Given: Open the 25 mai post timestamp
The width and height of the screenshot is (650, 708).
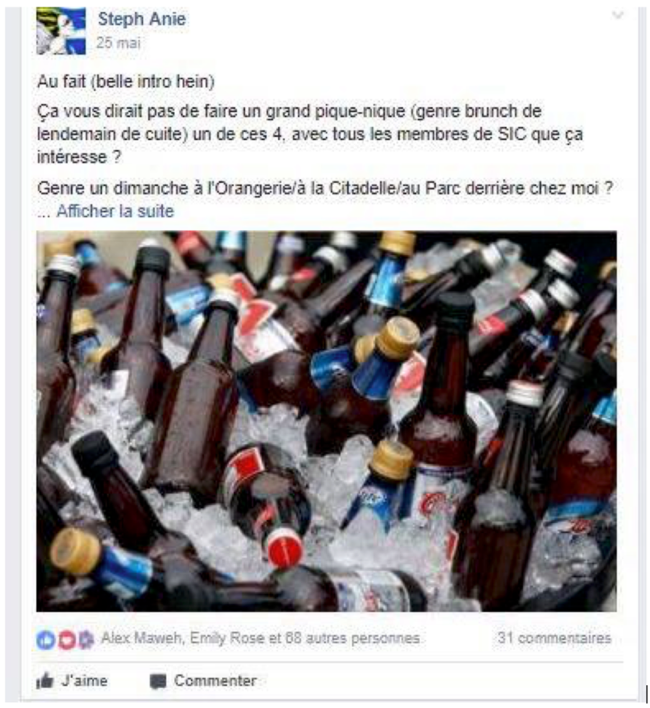Looking at the screenshot, I should point(119,43).
